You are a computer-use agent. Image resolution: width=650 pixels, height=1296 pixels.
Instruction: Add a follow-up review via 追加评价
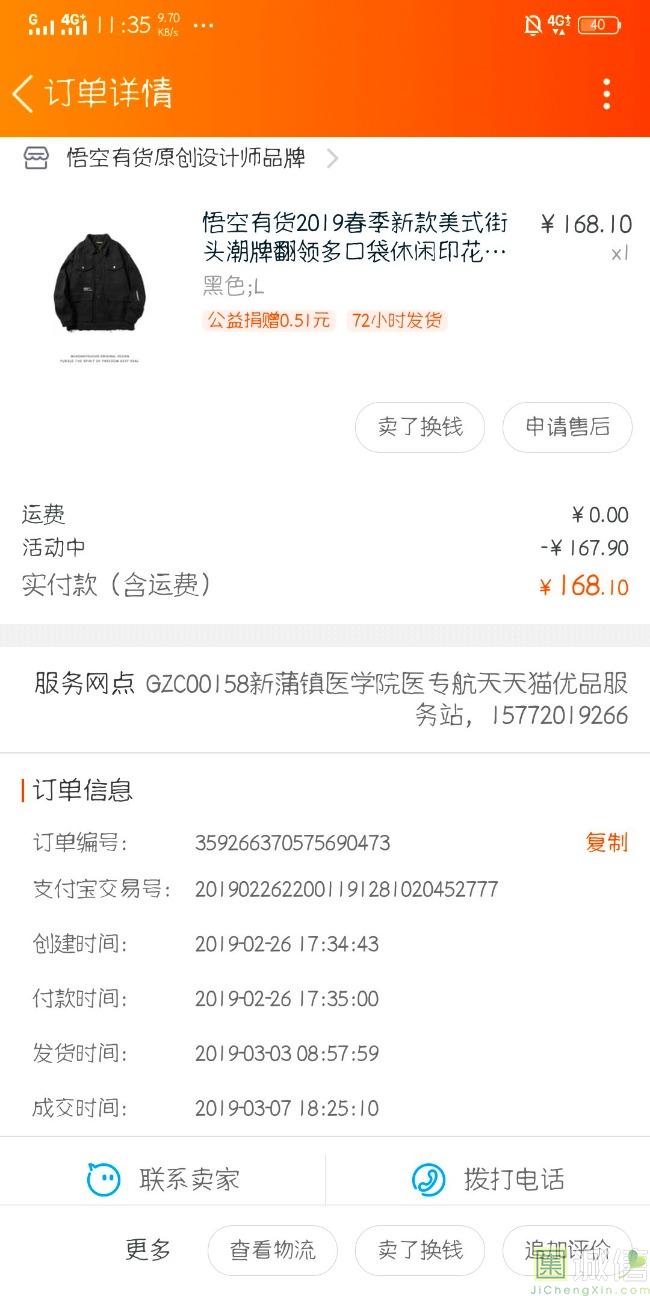click(x=567, y=1250)
